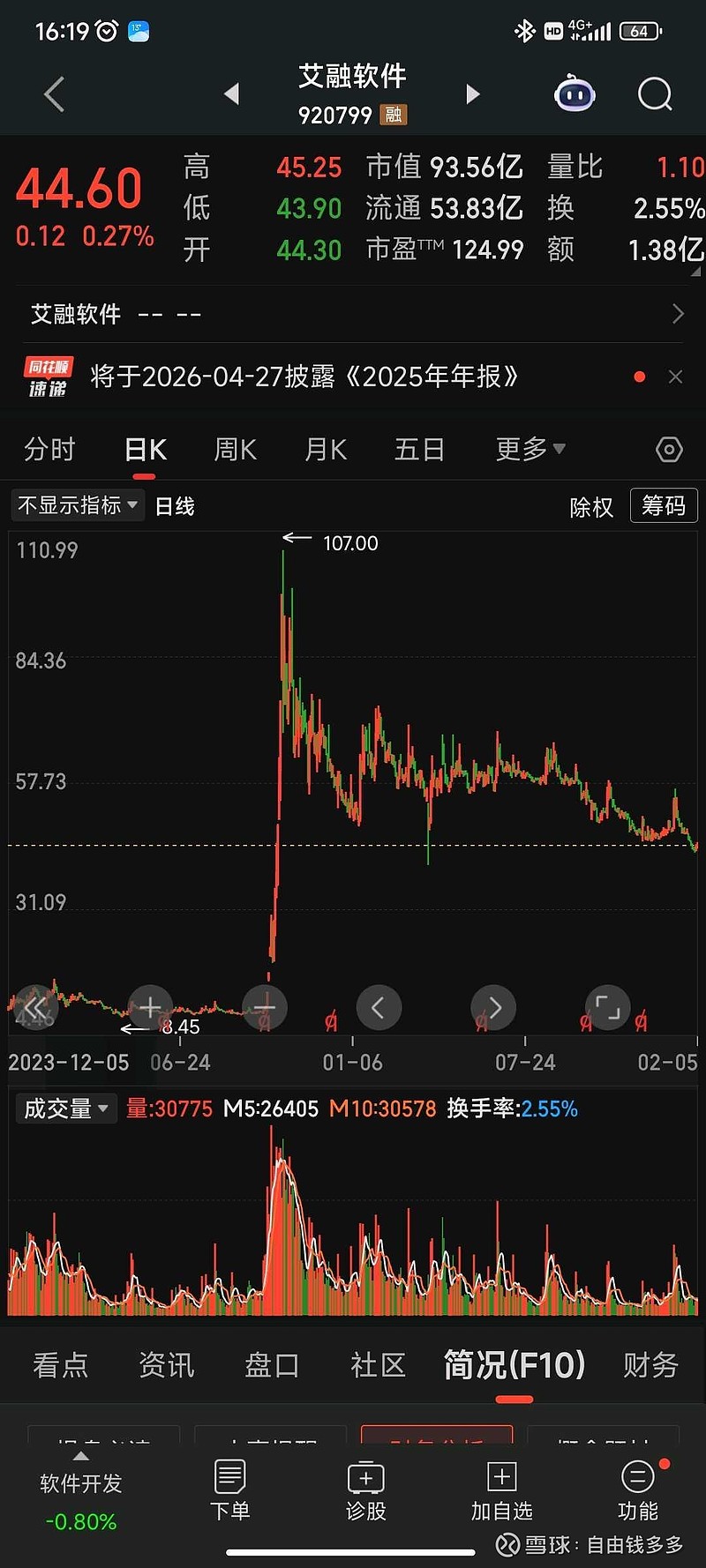Open chart settings via gear icon
Screen dimensions: 706x1568
pos(668,449)
